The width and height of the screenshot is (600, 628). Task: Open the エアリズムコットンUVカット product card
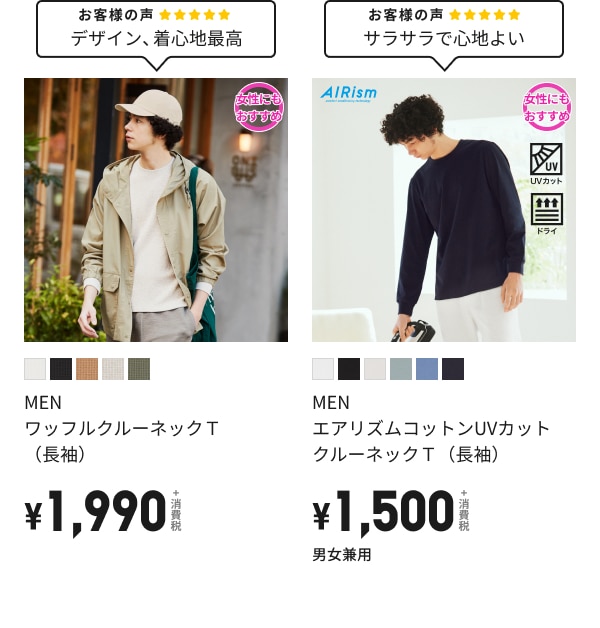point(443,210)
